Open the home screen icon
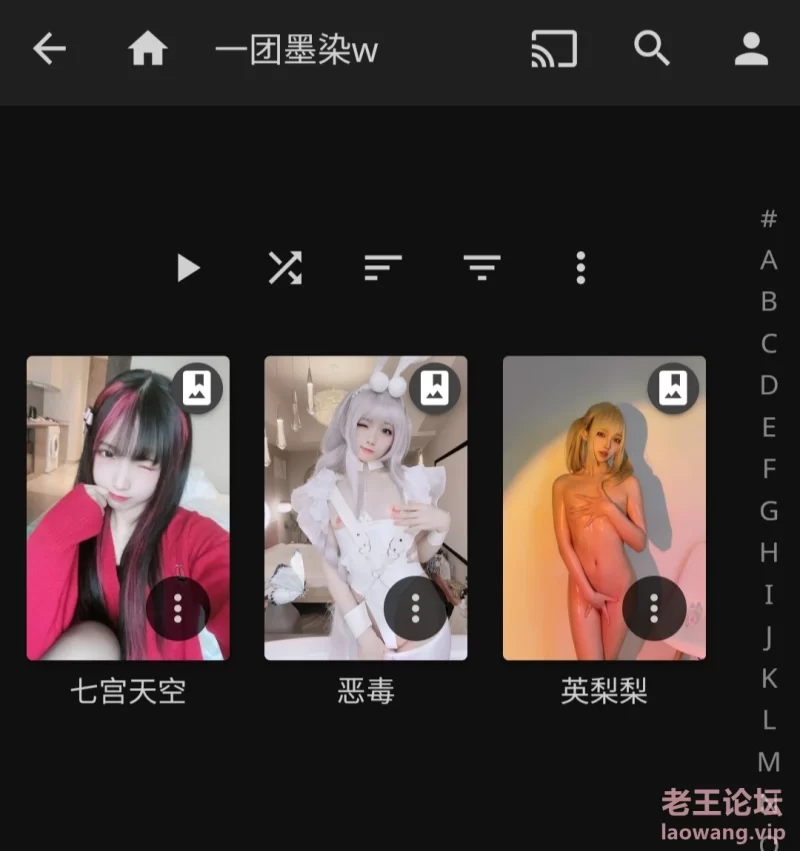This screenshot has height=851, width=800. 147,49
